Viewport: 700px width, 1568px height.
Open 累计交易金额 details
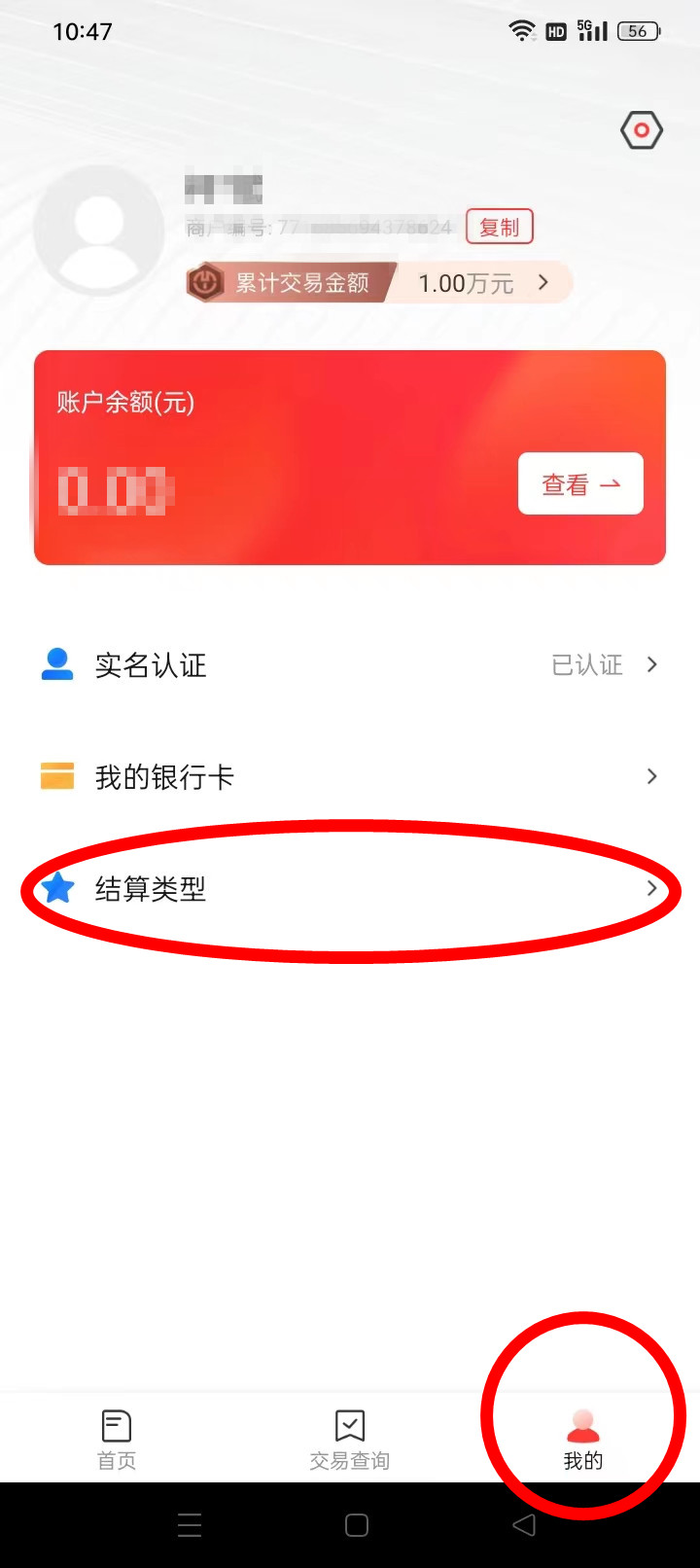[378, 283]
